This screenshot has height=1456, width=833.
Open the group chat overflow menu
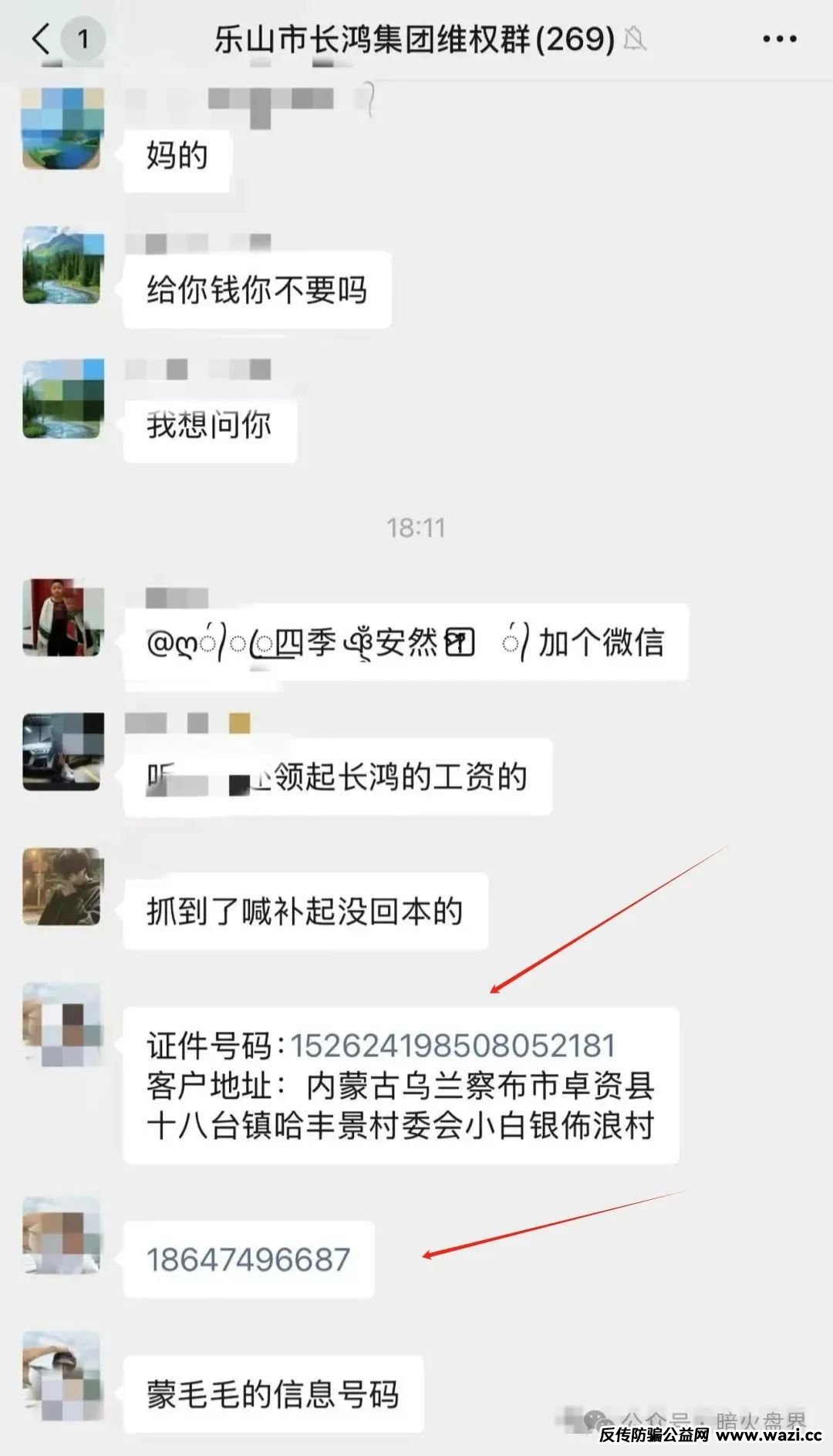click(779, 39)
